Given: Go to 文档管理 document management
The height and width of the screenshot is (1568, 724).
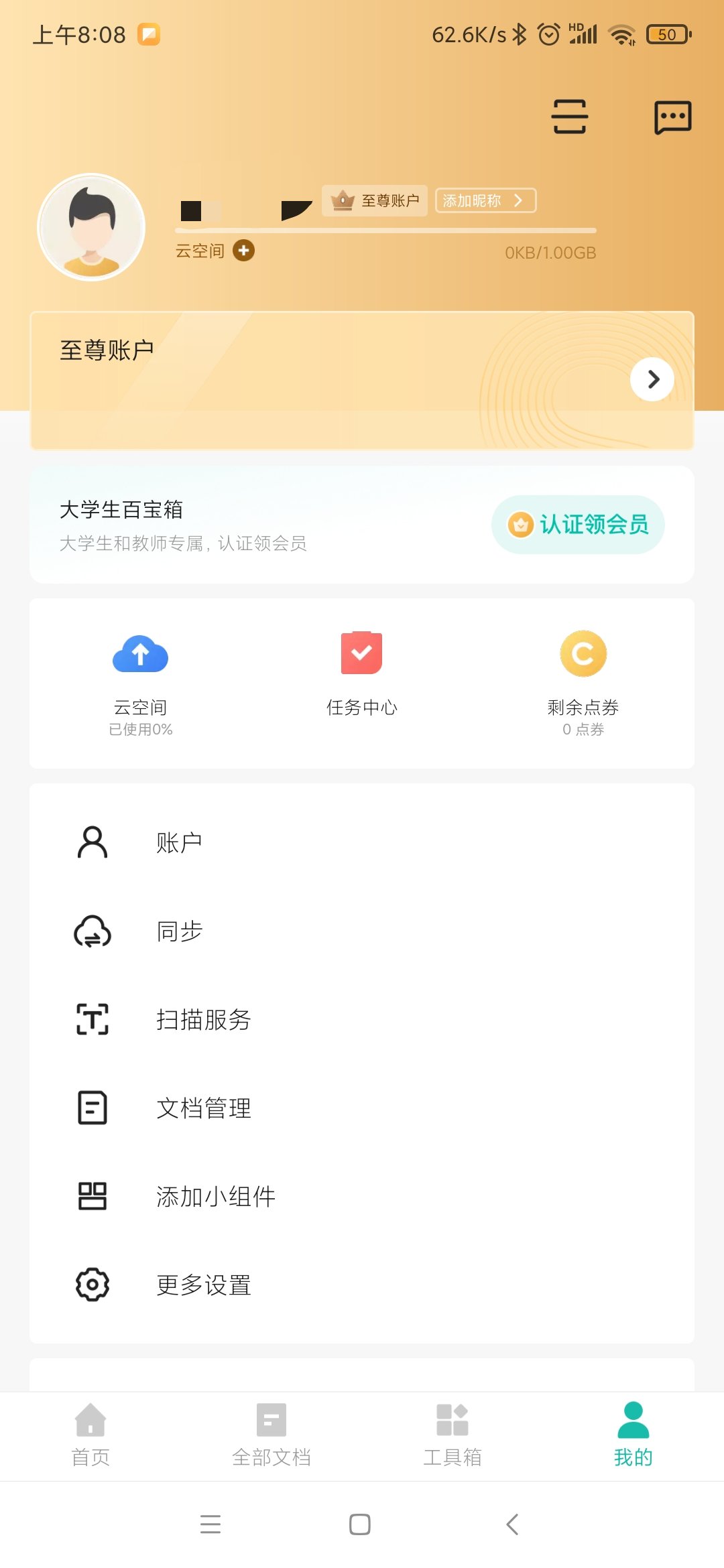Looking at the screenshot, I should pos(203,1108).
